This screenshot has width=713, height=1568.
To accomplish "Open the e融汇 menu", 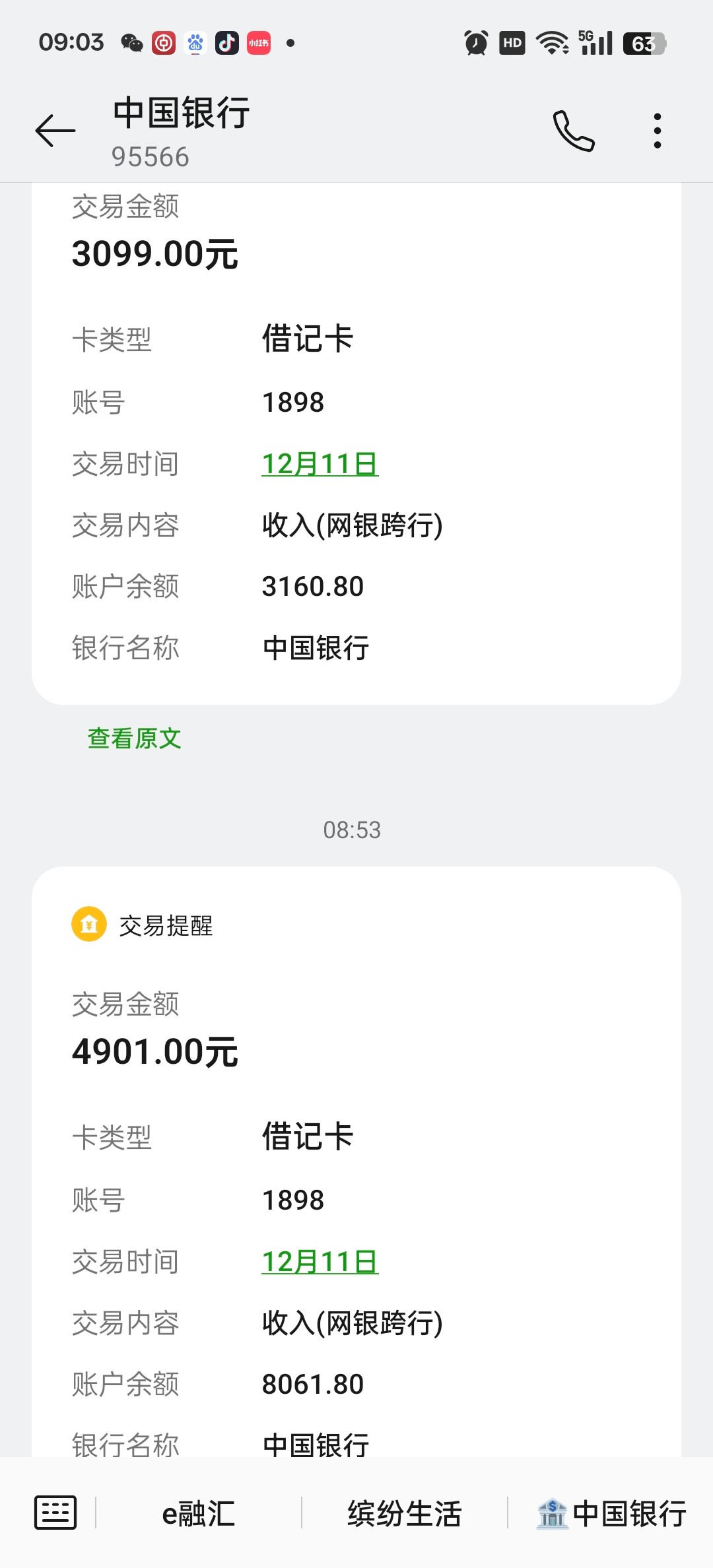I will 199,1513.
